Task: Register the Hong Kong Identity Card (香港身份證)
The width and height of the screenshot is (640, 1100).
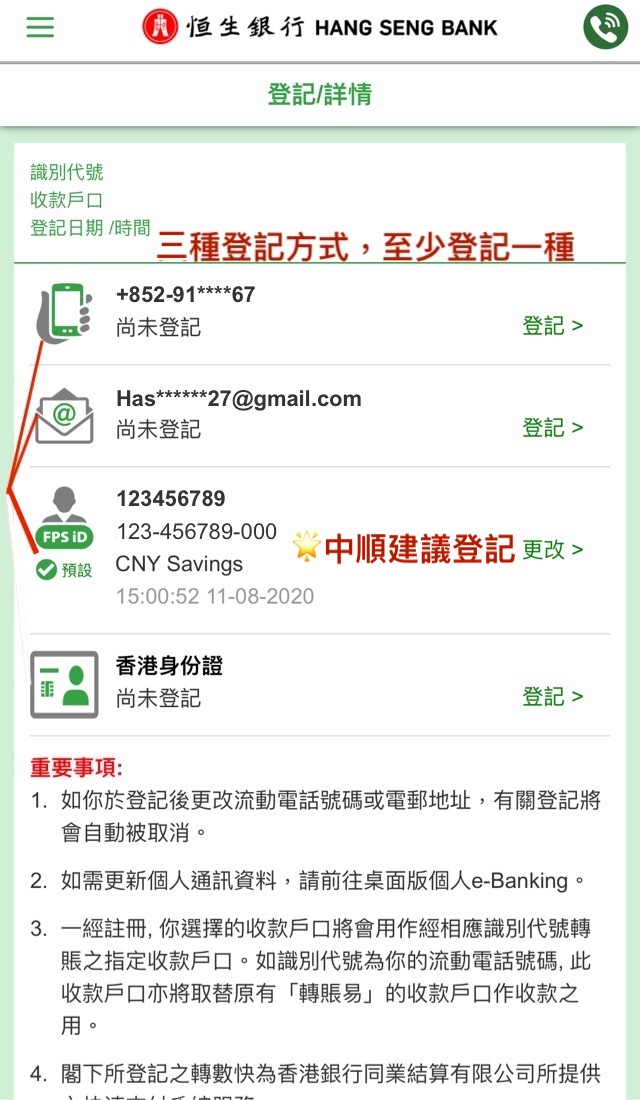Action: tap(552, 697)
